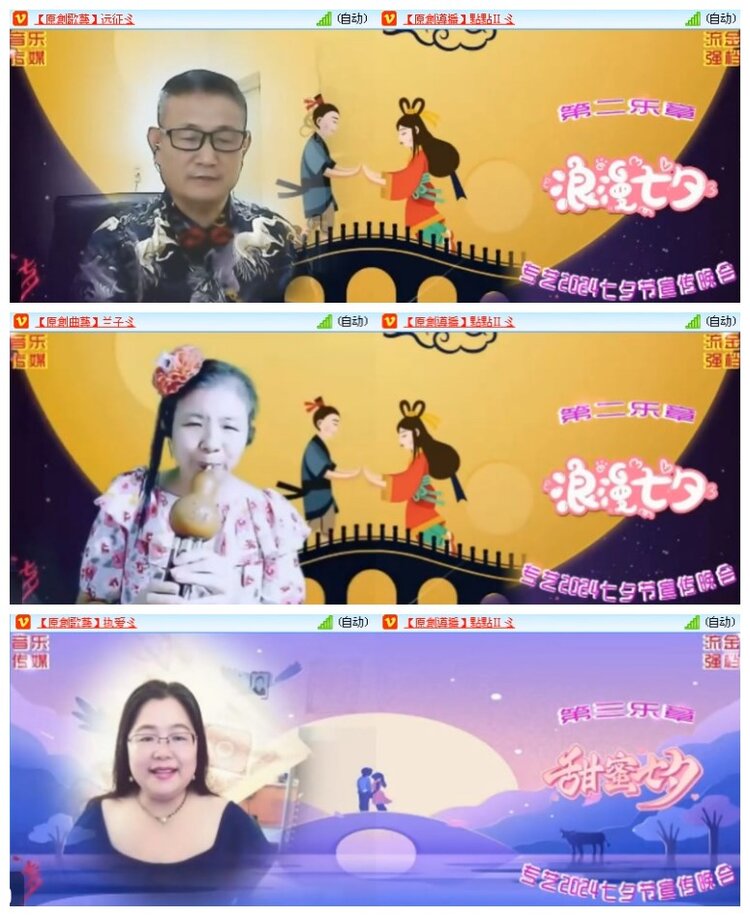Click the signal bars on 热爱's video panel
The width and height of the screenshot is (750, 916).
pyautogui.click(x=324, y=621)
